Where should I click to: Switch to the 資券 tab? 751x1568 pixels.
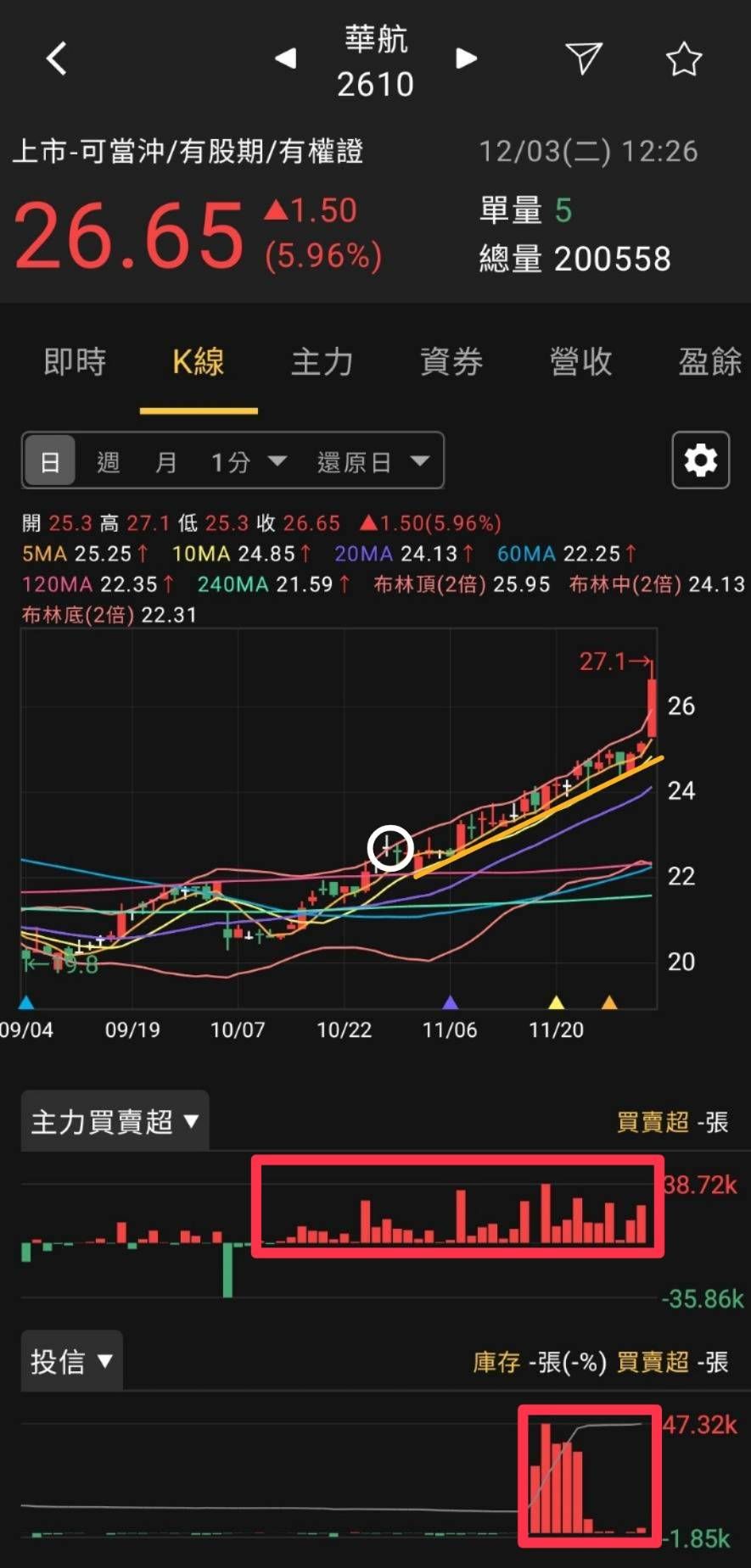pyautogui.click(x=451, y=361)
